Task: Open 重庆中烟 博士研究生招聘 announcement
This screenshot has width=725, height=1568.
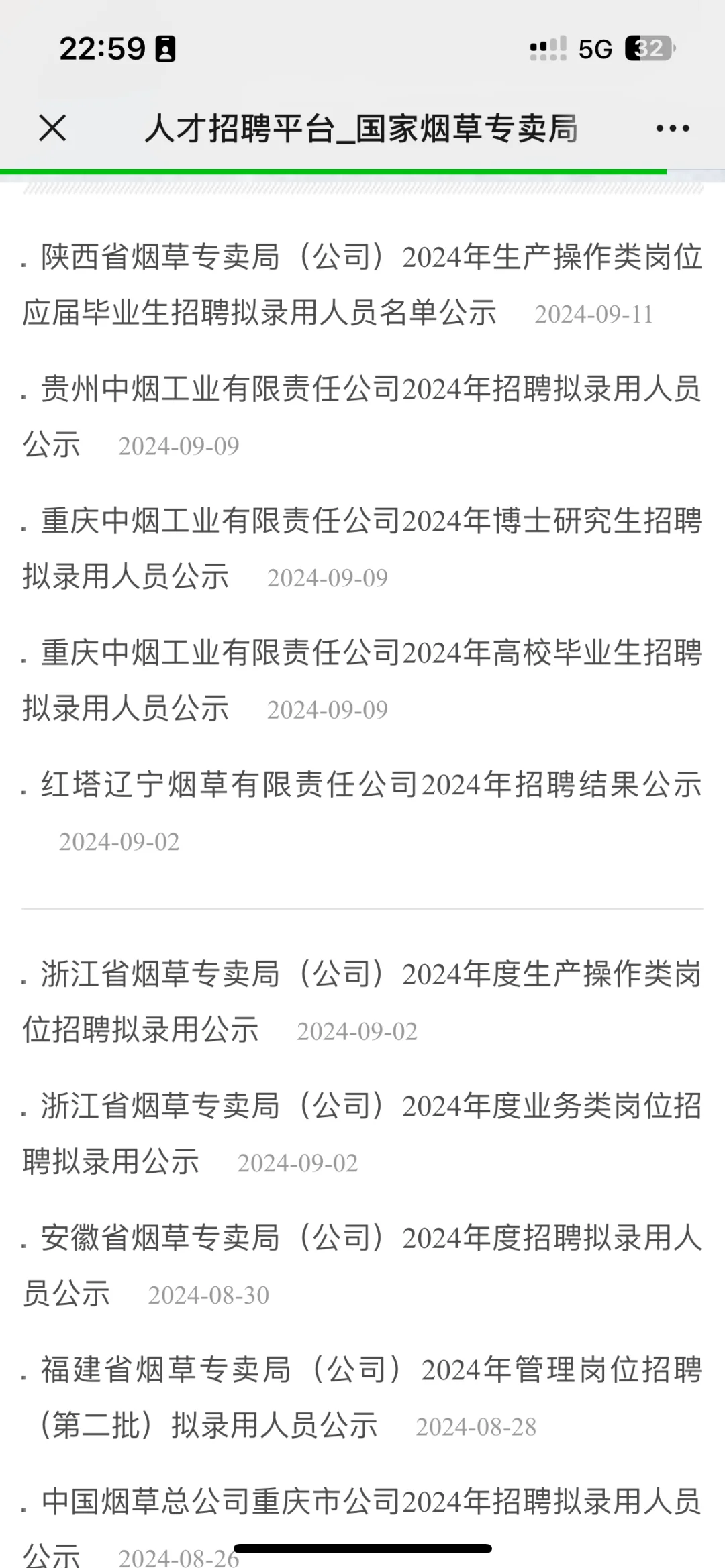Action: tap(362, 548)
